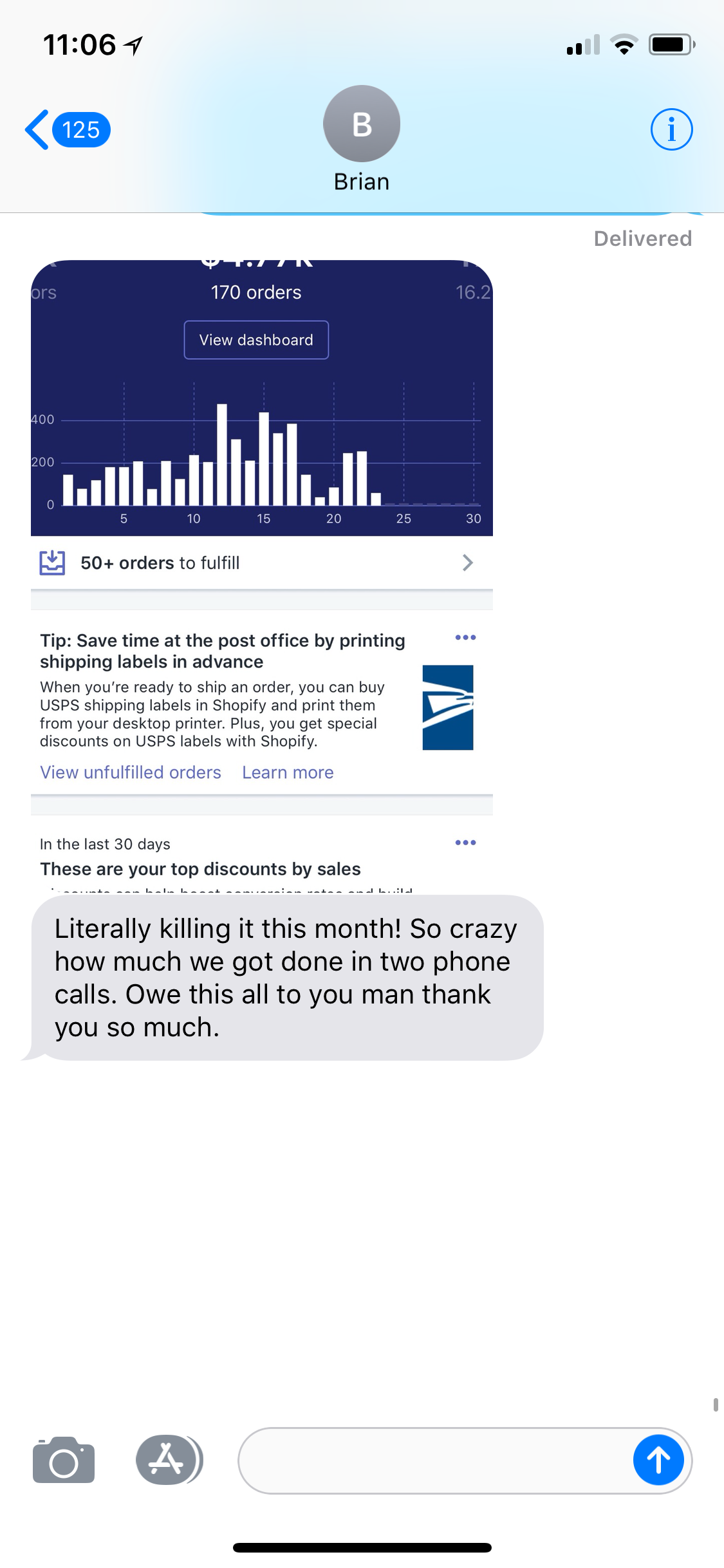This screenshot has height=1568, width=724.
Task: Open conversation details info icon
Action: pos(671,129)
